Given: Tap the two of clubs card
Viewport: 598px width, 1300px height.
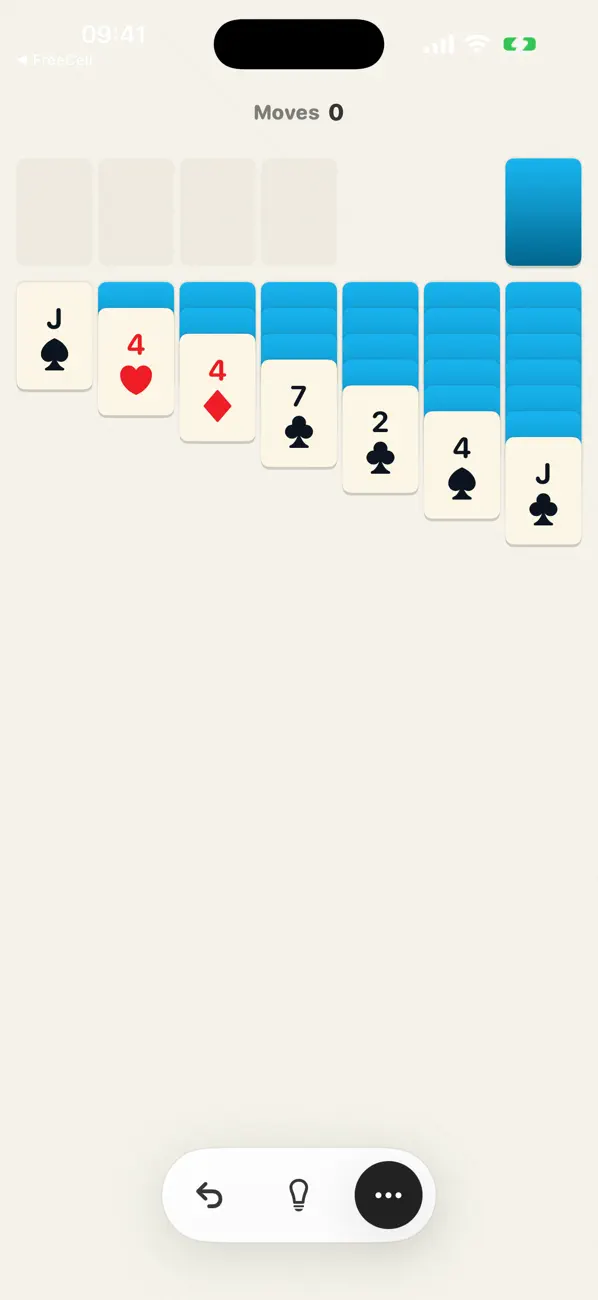Looking at the screenshot, I should click(380, 440).
